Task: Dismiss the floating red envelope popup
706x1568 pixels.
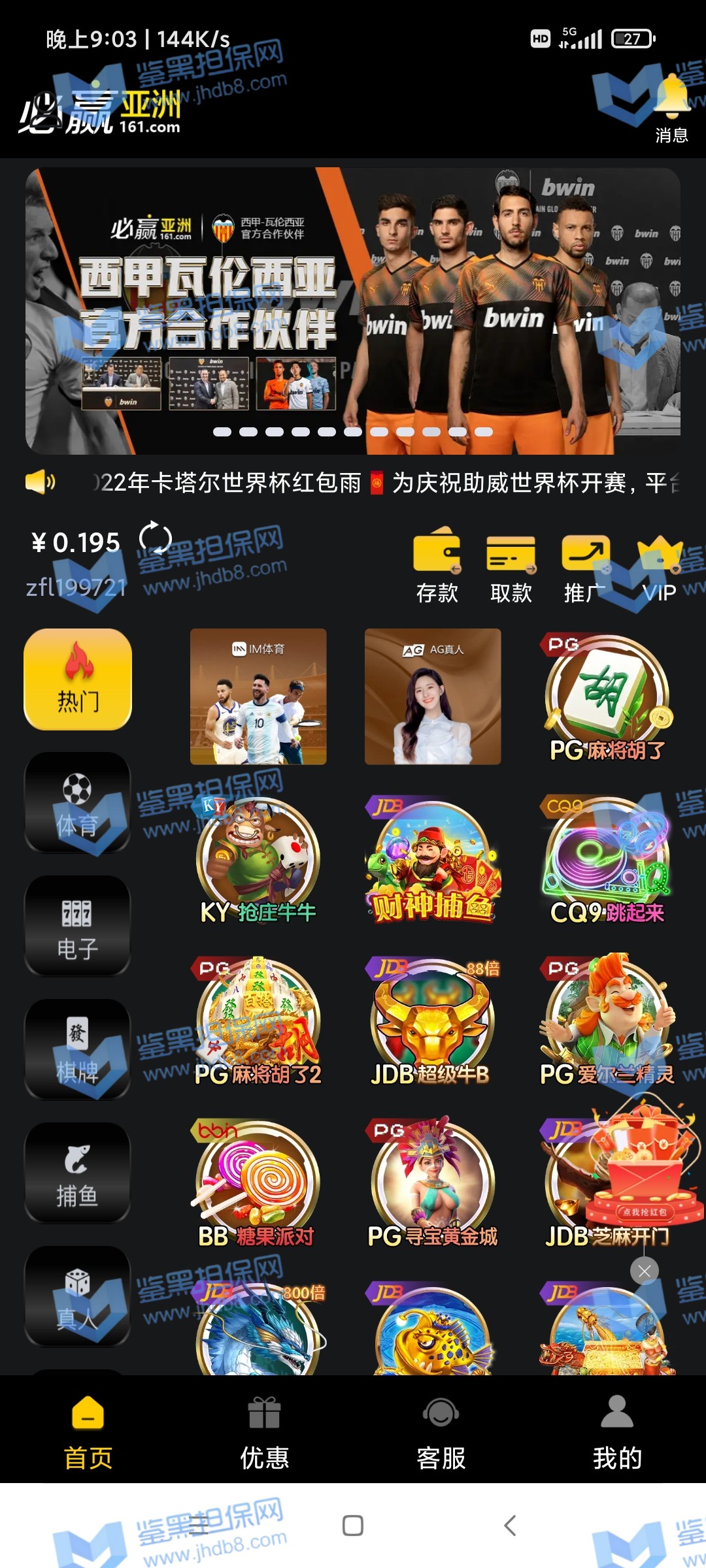Action: (645, 1271)
